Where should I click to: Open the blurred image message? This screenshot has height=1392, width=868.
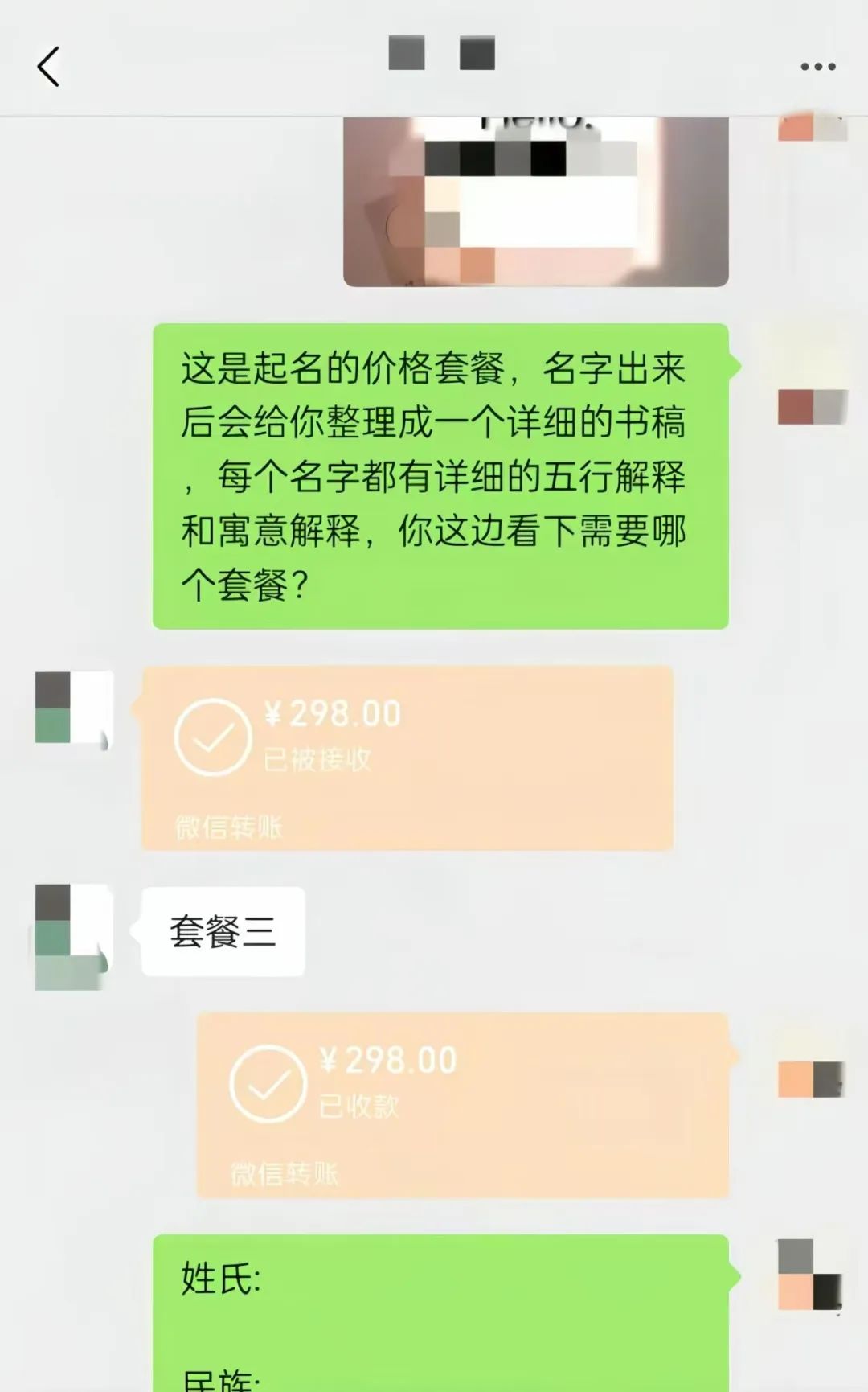pos(535,201)
